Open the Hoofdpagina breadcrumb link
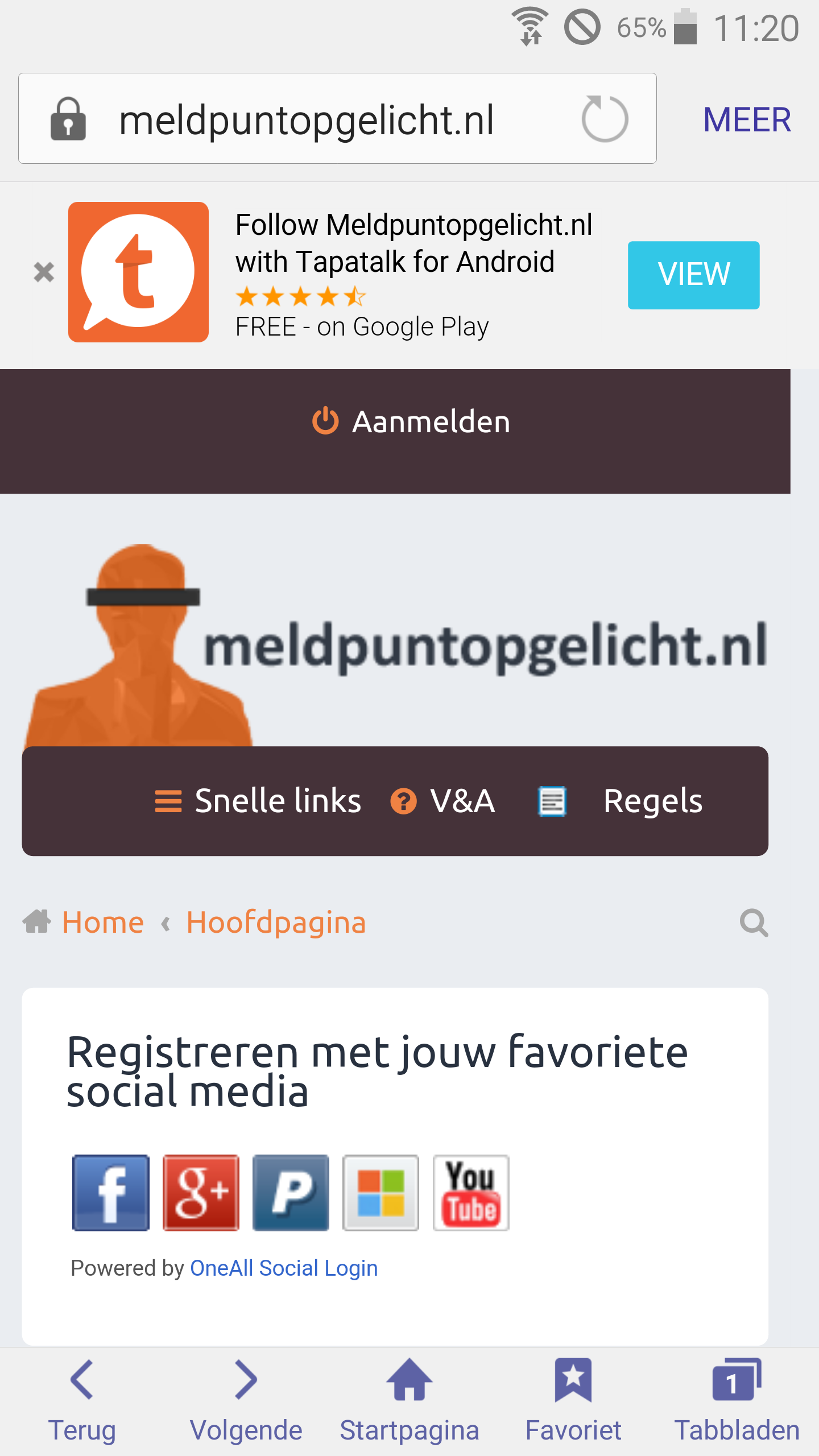The height and width of the screenshot is (1456, 819). click(x=276, y=923)
